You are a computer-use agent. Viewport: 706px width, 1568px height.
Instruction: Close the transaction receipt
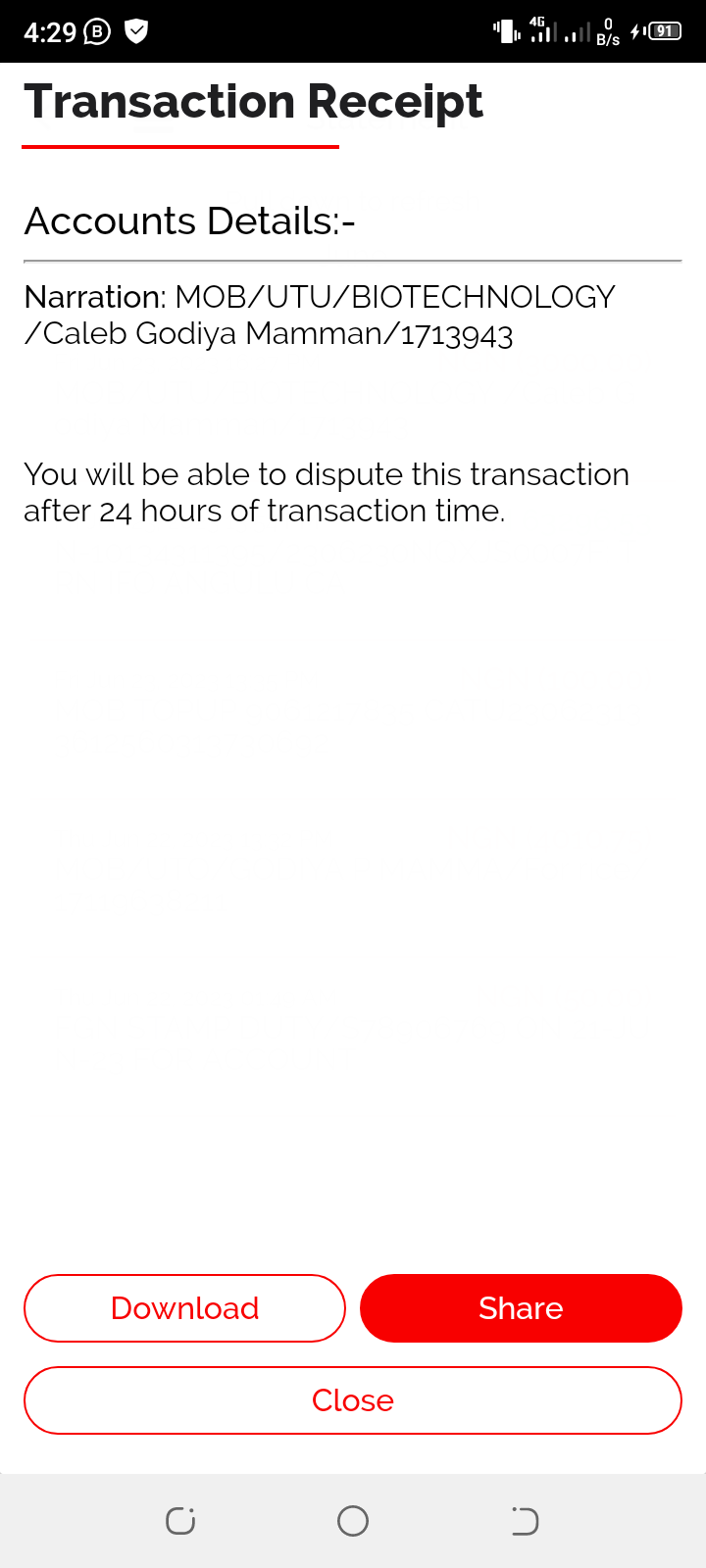(x=353, y=1400)
